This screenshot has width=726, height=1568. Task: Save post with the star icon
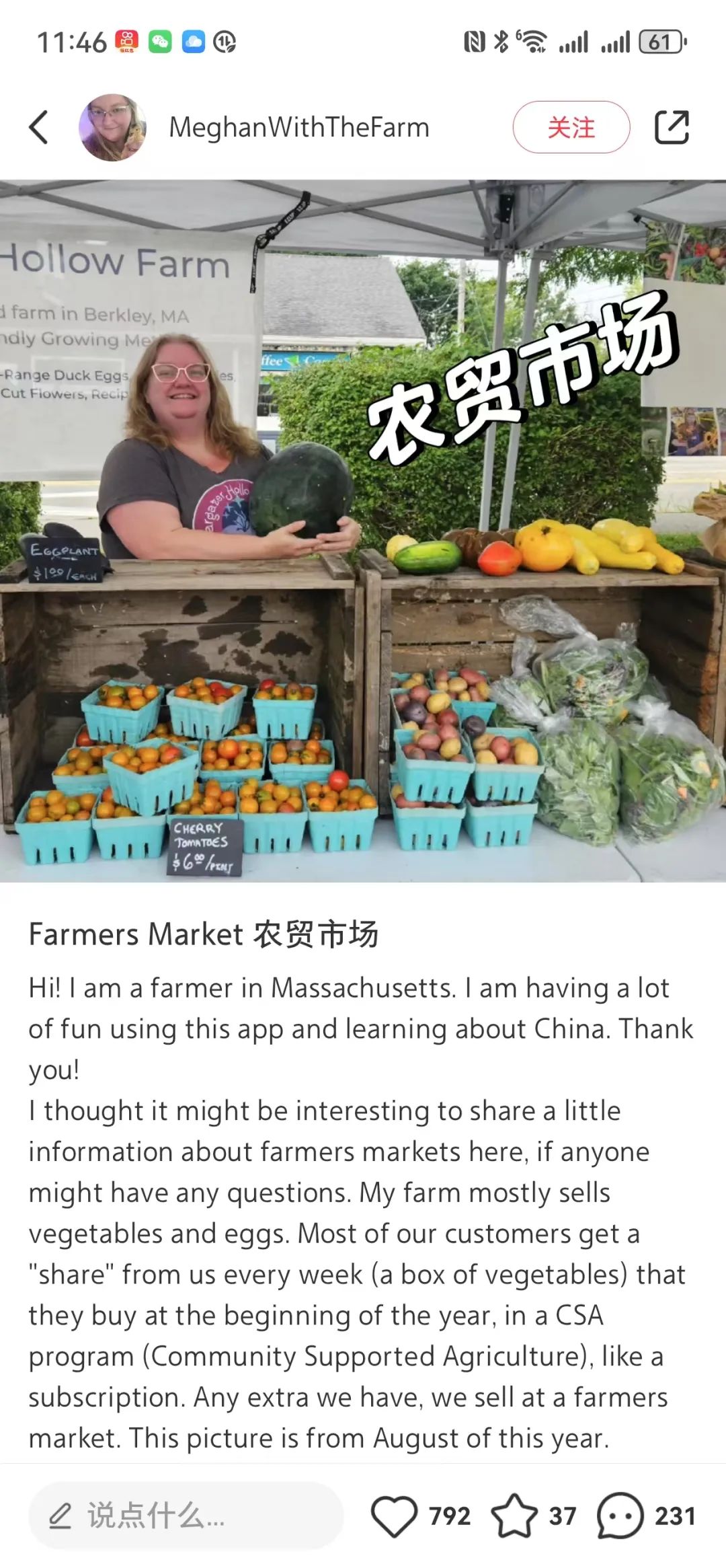(514, 1516)
